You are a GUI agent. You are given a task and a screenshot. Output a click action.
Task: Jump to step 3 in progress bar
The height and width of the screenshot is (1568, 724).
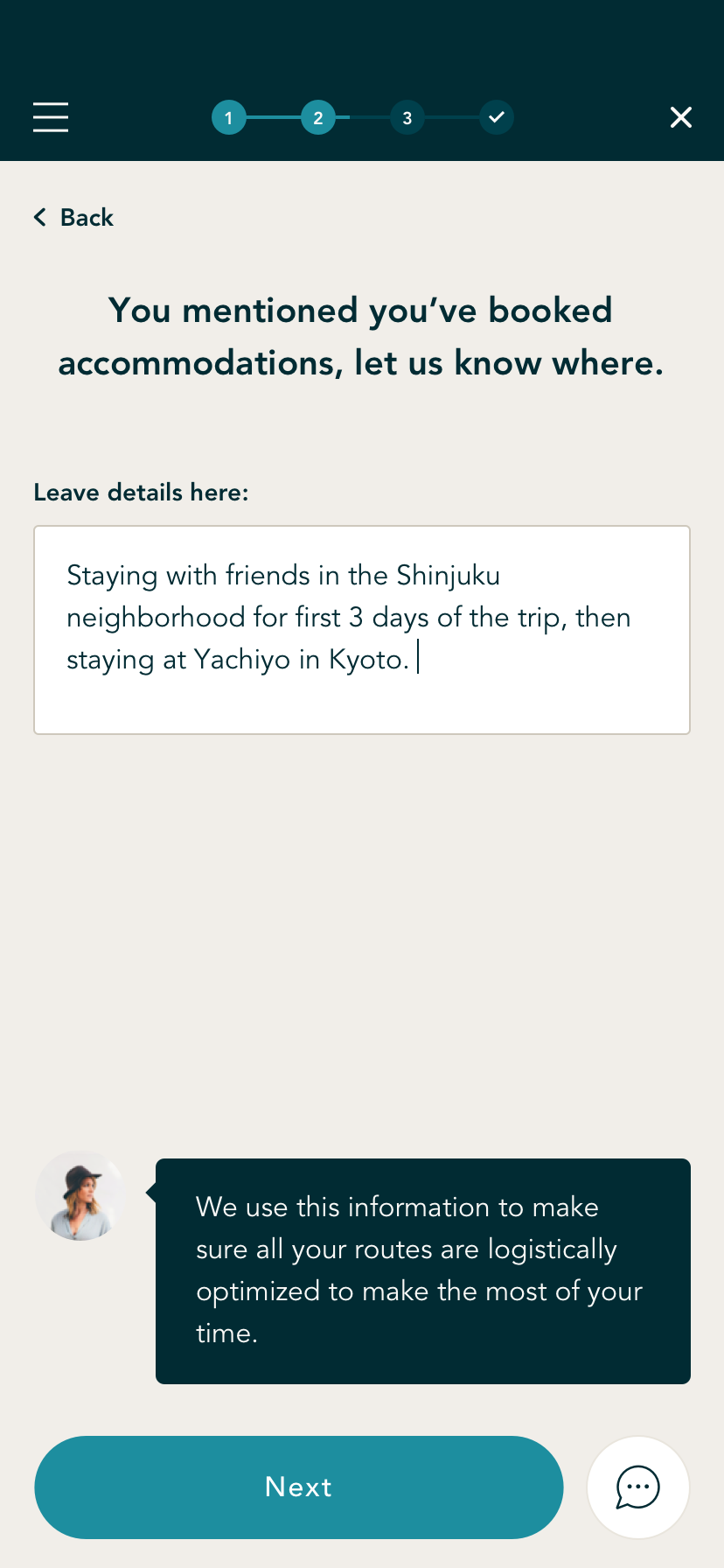407,117
